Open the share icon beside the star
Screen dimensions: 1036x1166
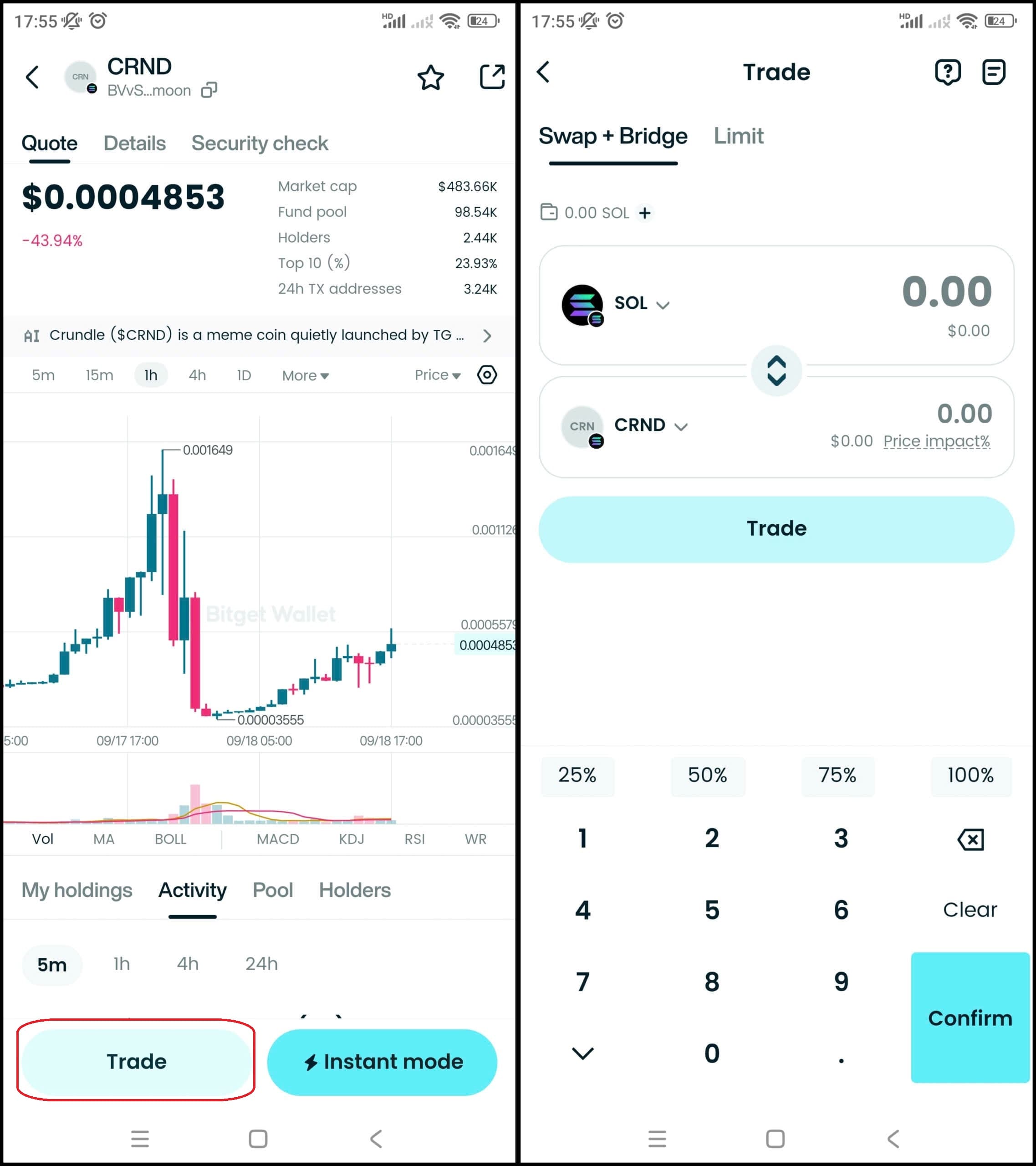click(492, 77)
